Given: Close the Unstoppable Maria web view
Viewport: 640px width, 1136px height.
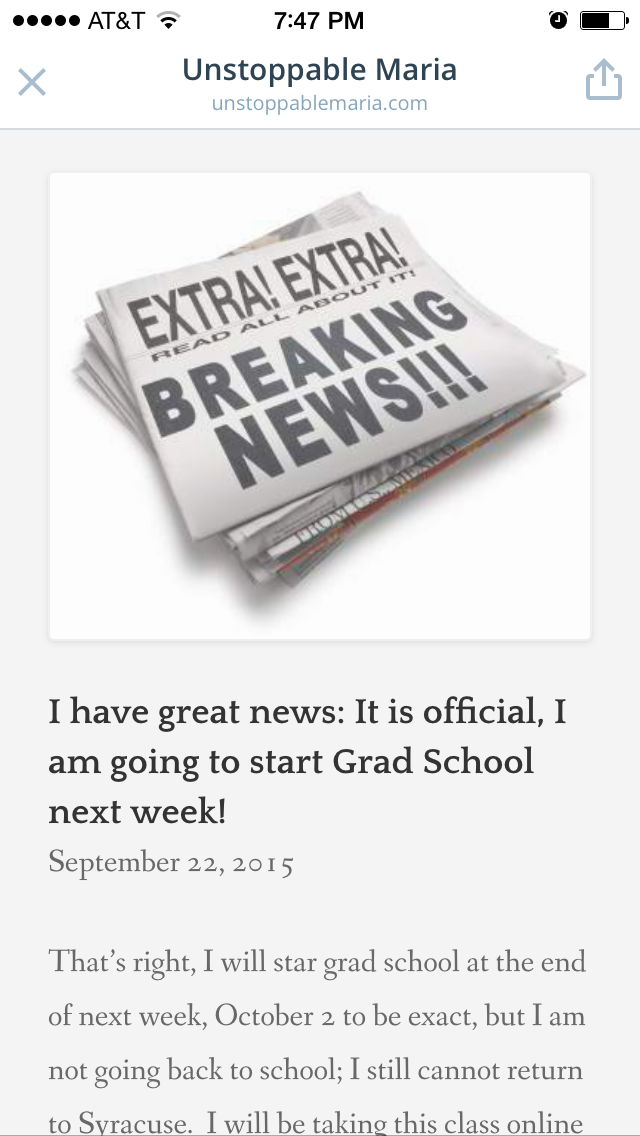Looking at the screenshot, I should [32, 82].
